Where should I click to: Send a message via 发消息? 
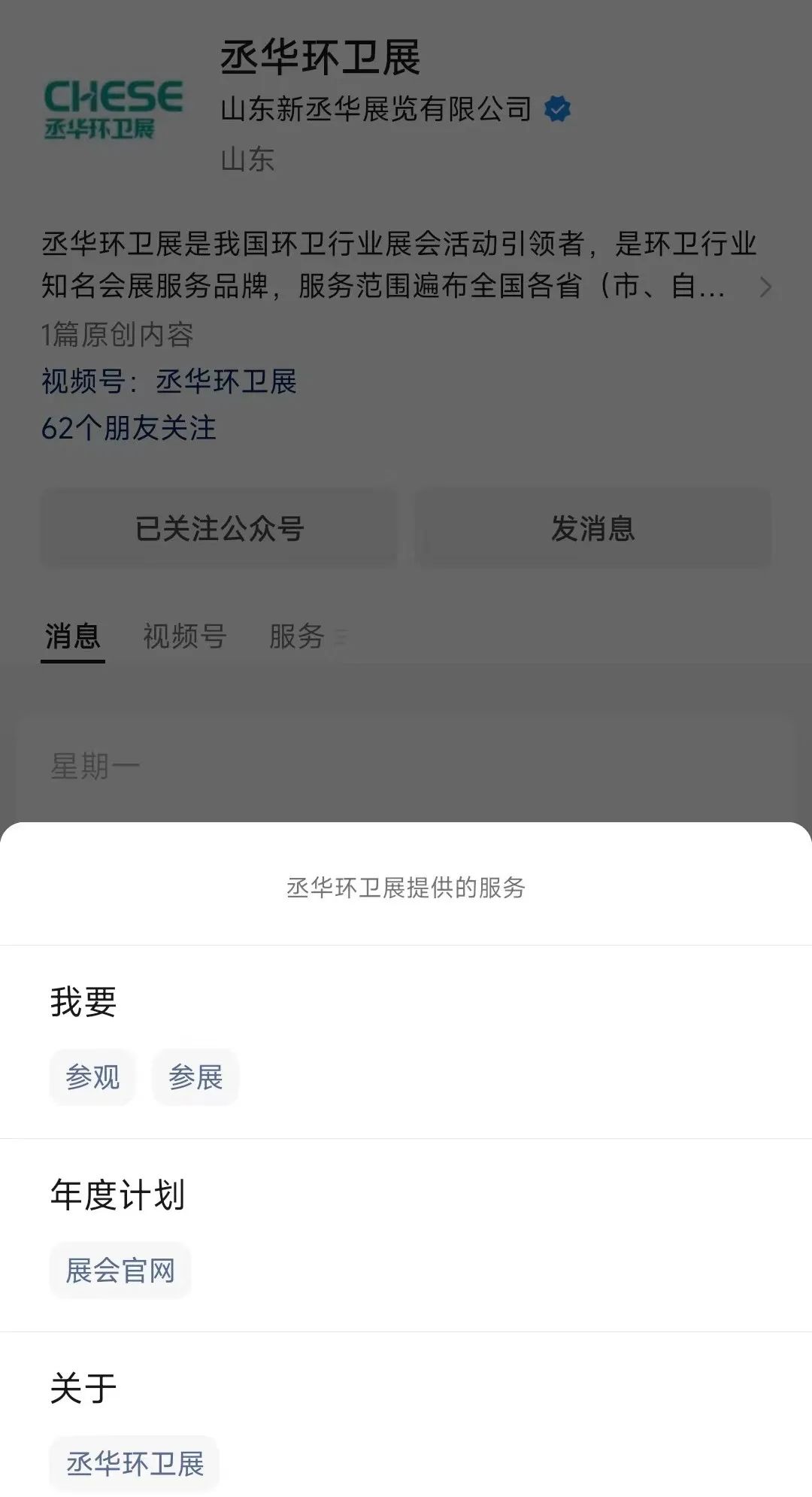pyautogui.click(x=592, y=528)
